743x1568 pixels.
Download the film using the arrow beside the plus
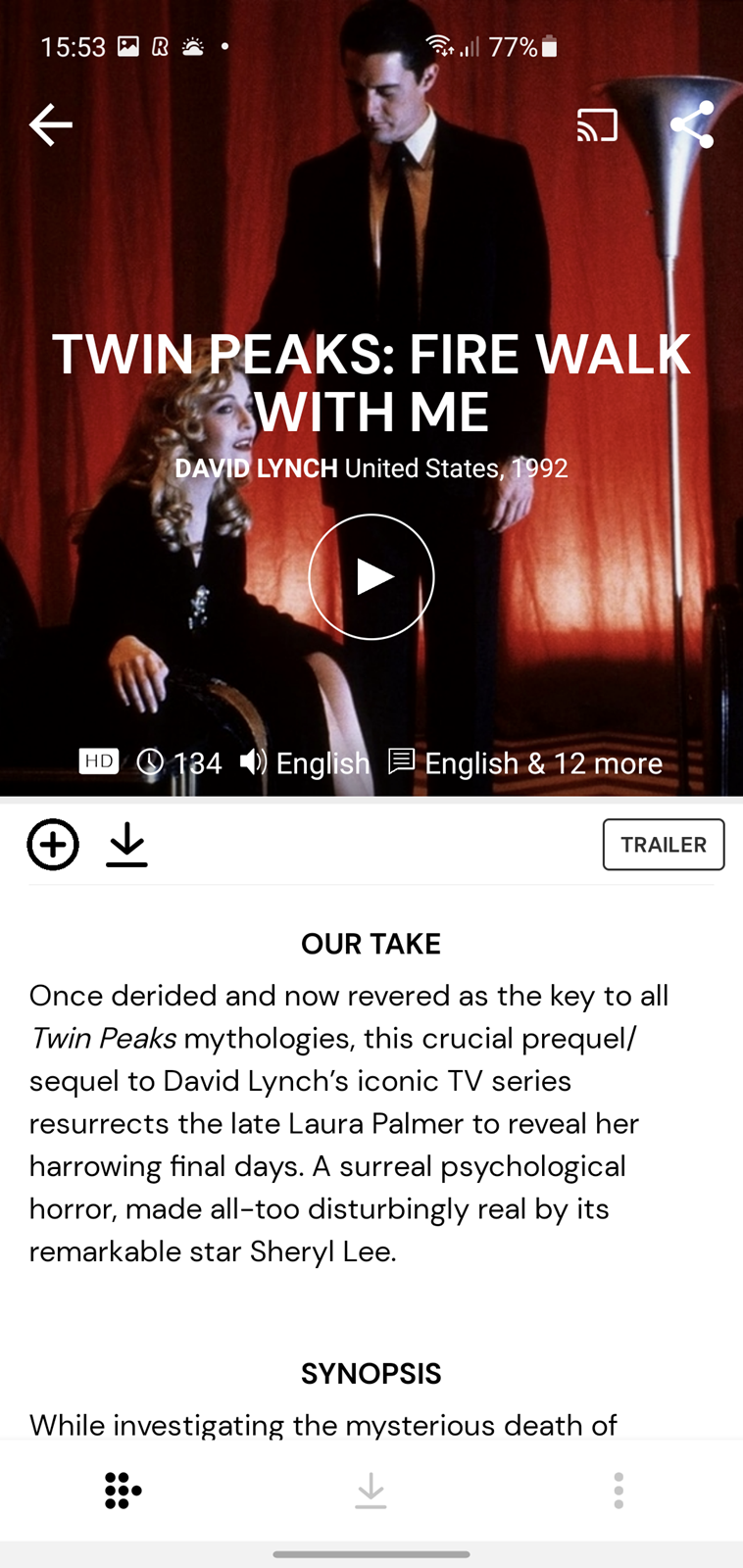coord(126,845)
